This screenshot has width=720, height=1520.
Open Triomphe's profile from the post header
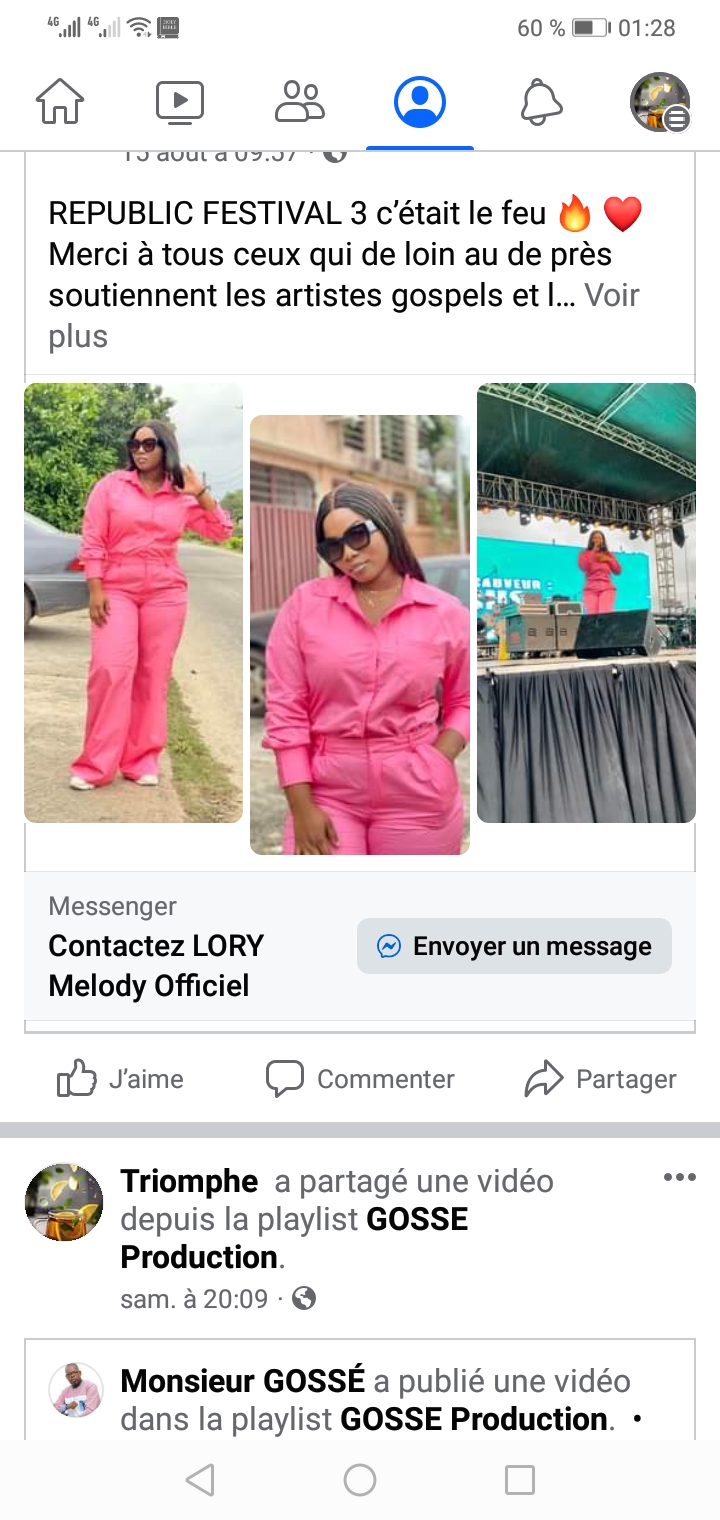(189, 1181)
